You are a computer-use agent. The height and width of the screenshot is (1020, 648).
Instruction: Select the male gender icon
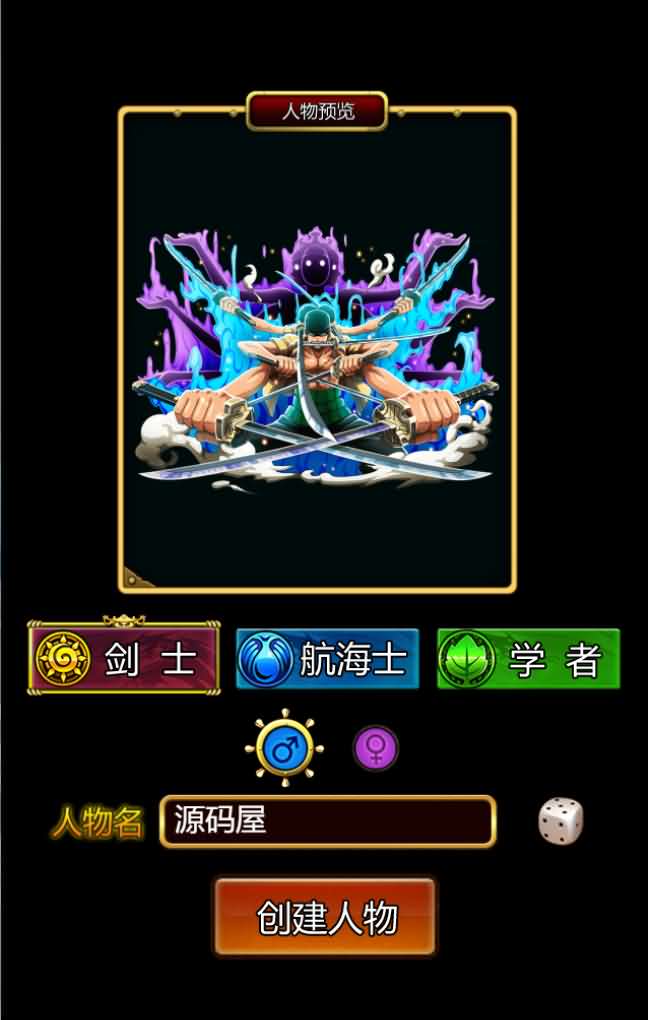[284, 747]
